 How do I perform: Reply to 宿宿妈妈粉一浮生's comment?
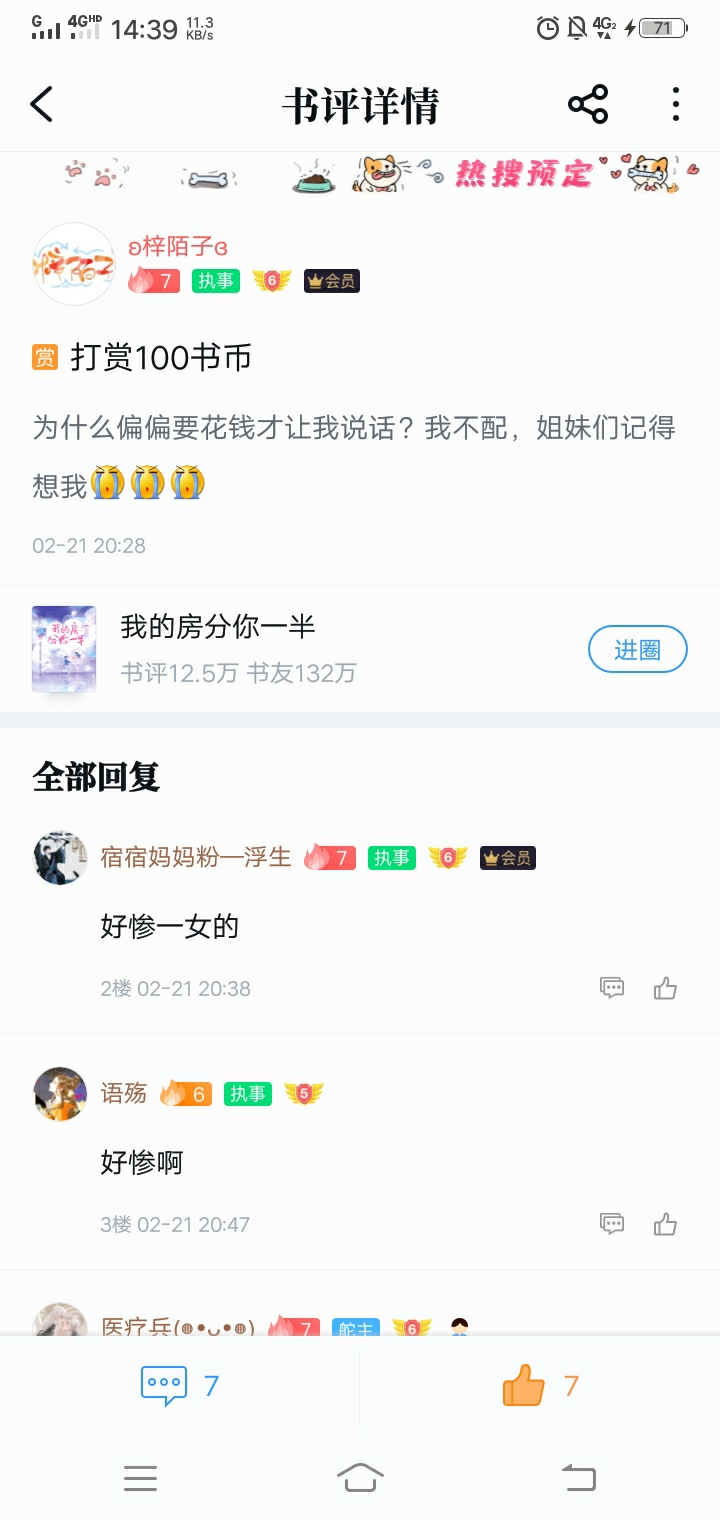coord(612,988)
